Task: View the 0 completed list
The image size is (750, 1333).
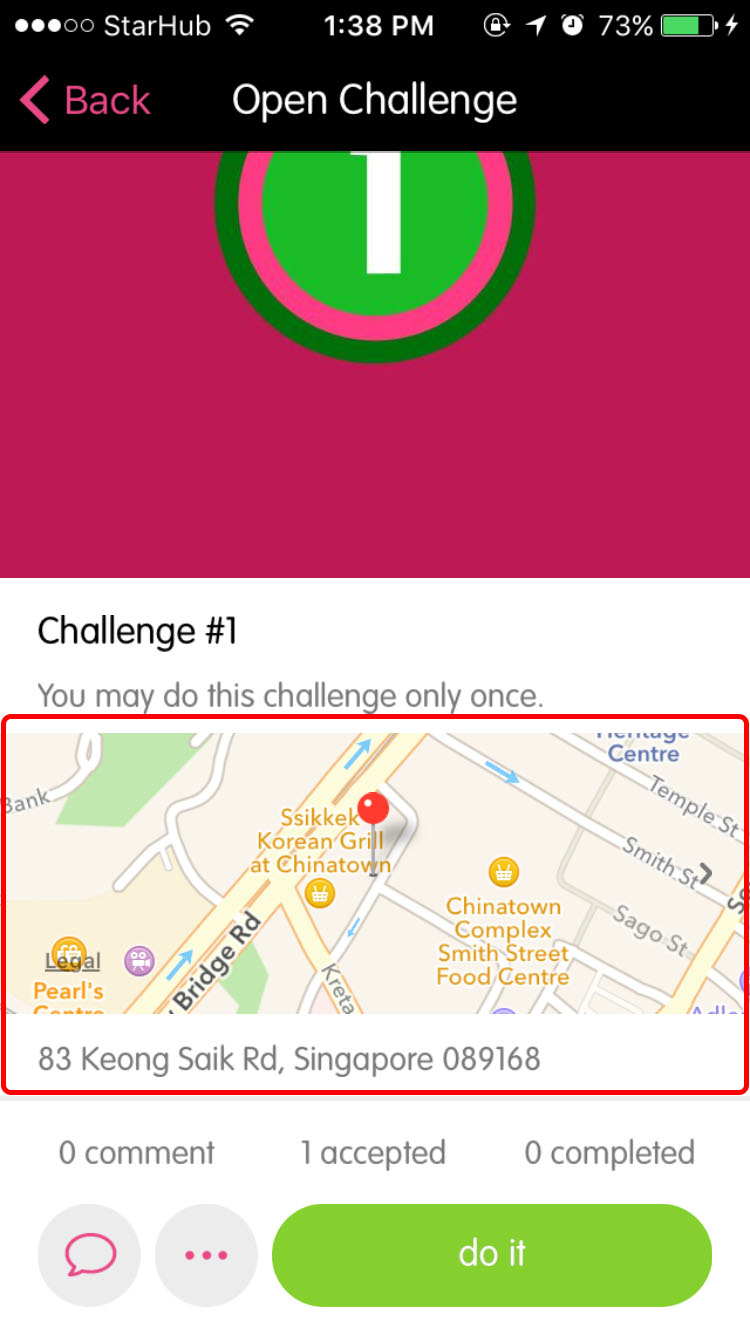Action: 610,1153
